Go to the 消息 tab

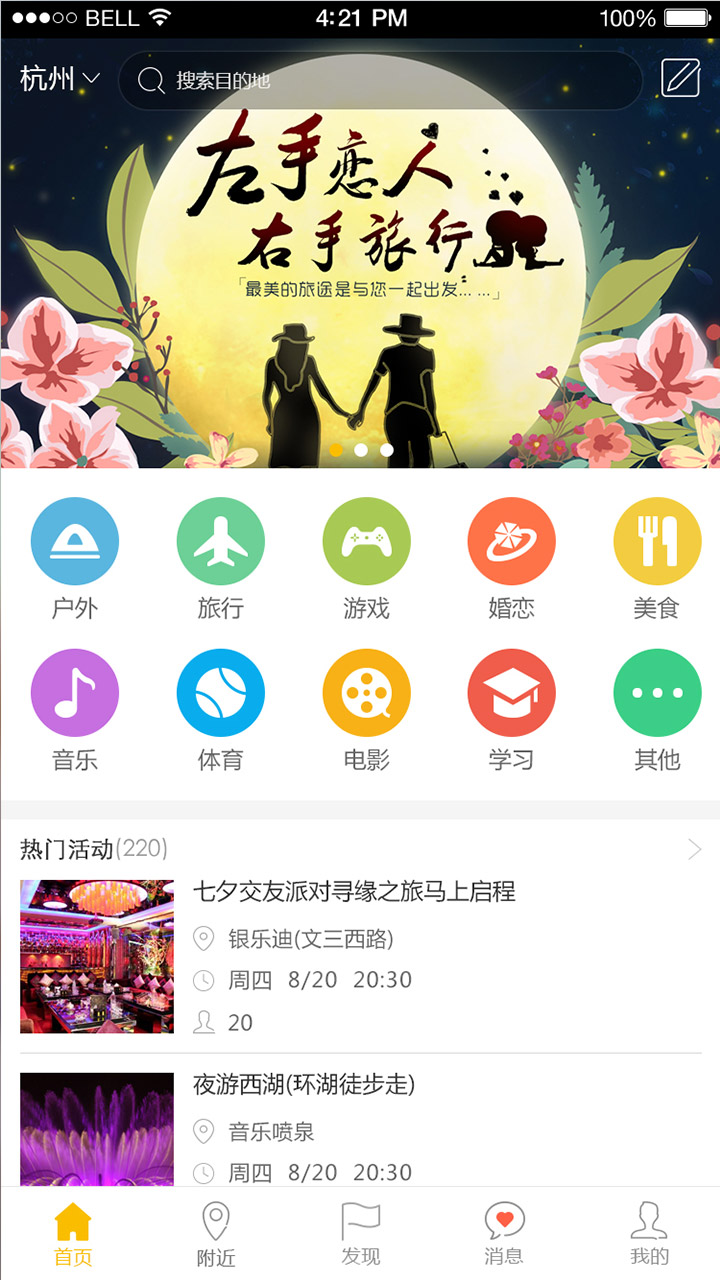pyautogui.click(x=504, y=1234)
